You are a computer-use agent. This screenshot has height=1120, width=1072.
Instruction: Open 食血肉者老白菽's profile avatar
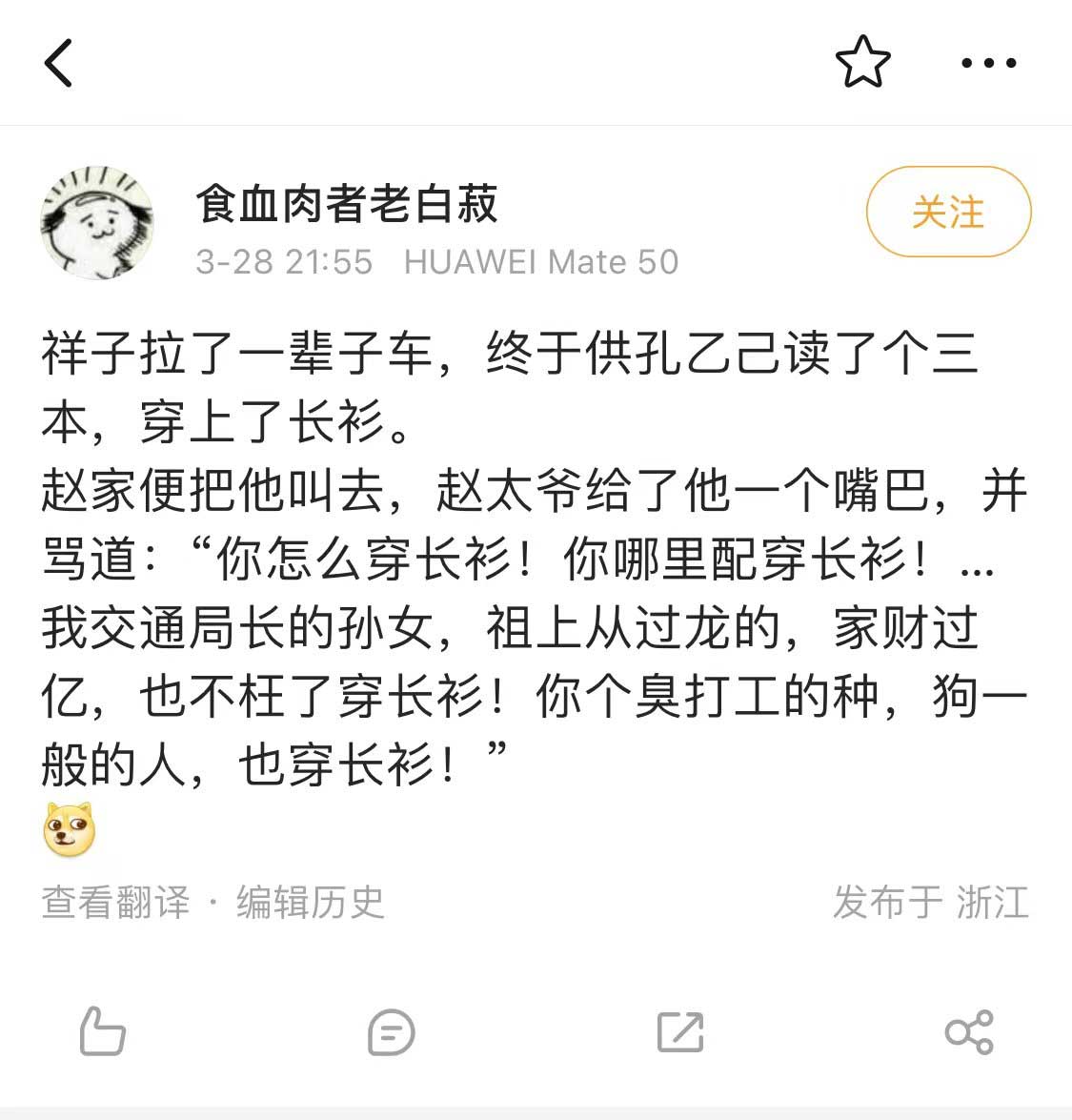(97, 223)
